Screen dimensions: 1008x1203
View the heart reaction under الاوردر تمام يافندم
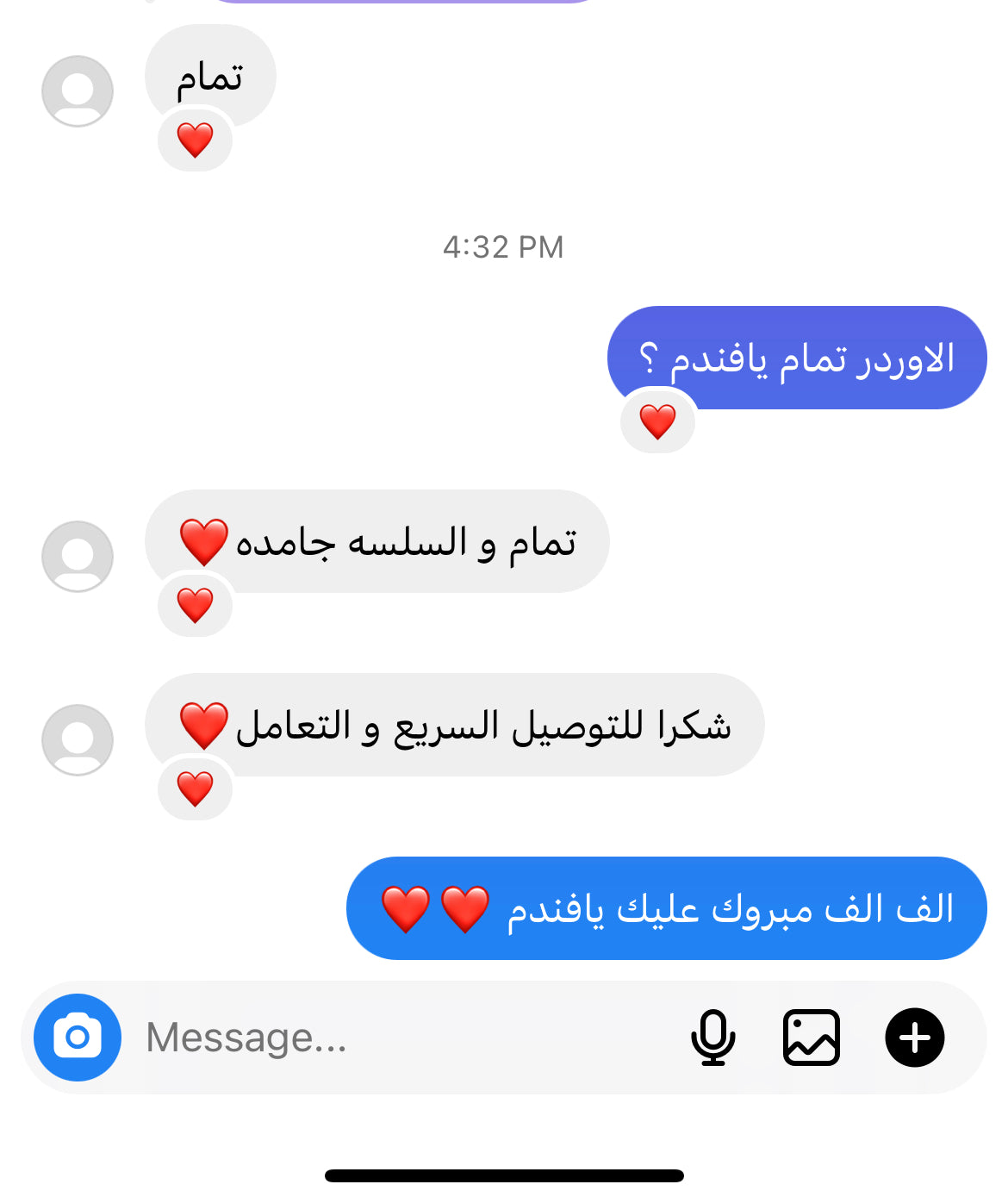pos(657,421)
